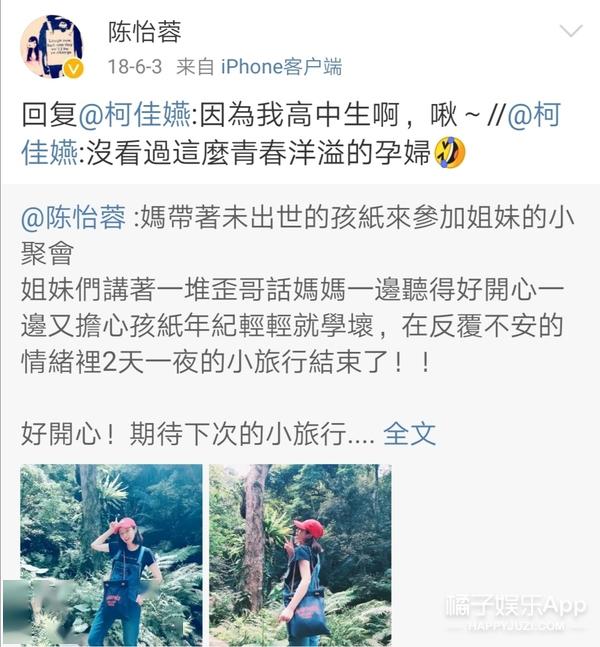Open @陈怡蓉 mention in the quoted post
This screenshot has width=600, height=647.
[73, 217]
